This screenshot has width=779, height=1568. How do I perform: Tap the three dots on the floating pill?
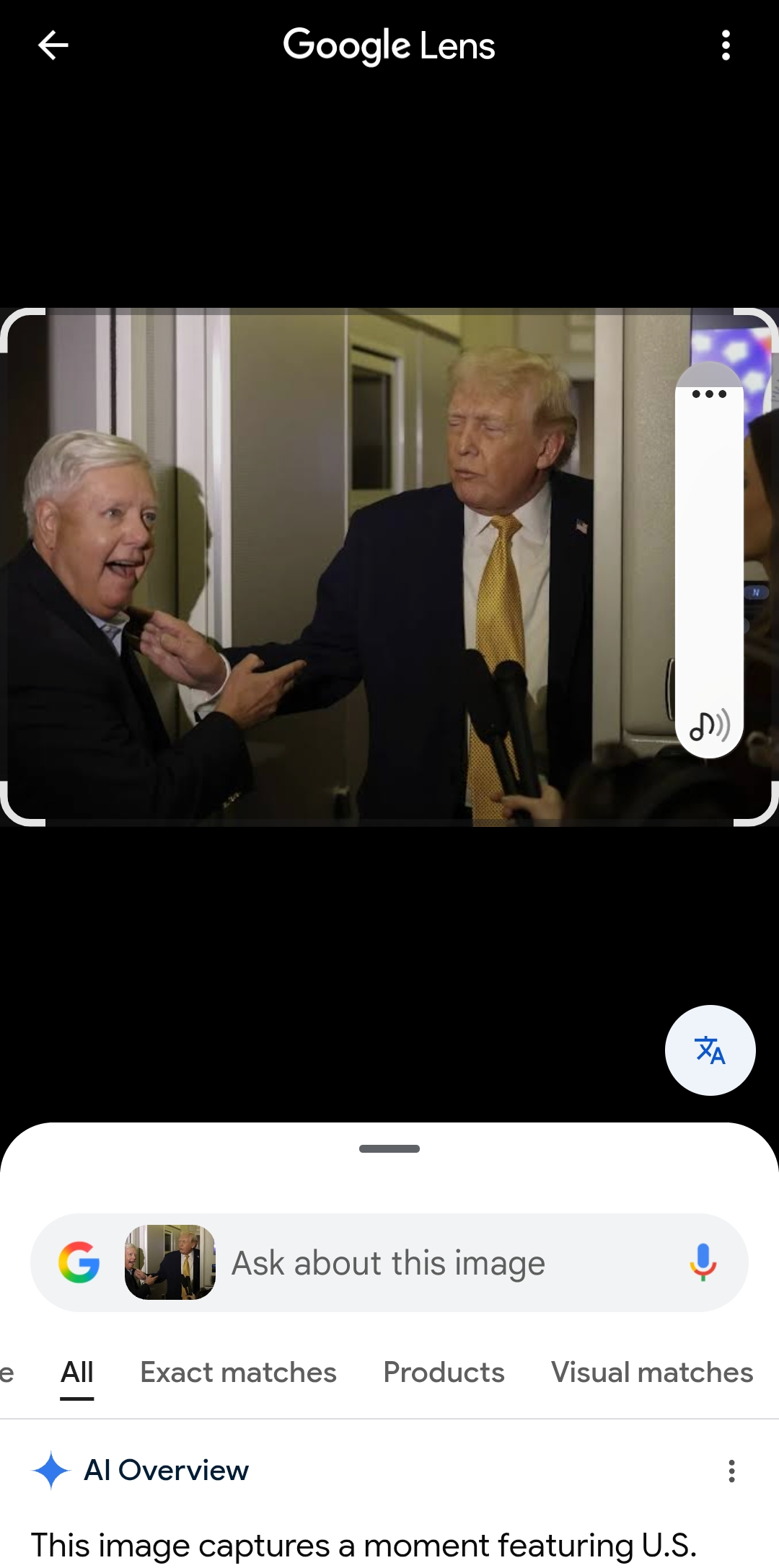tap(708, 394)
